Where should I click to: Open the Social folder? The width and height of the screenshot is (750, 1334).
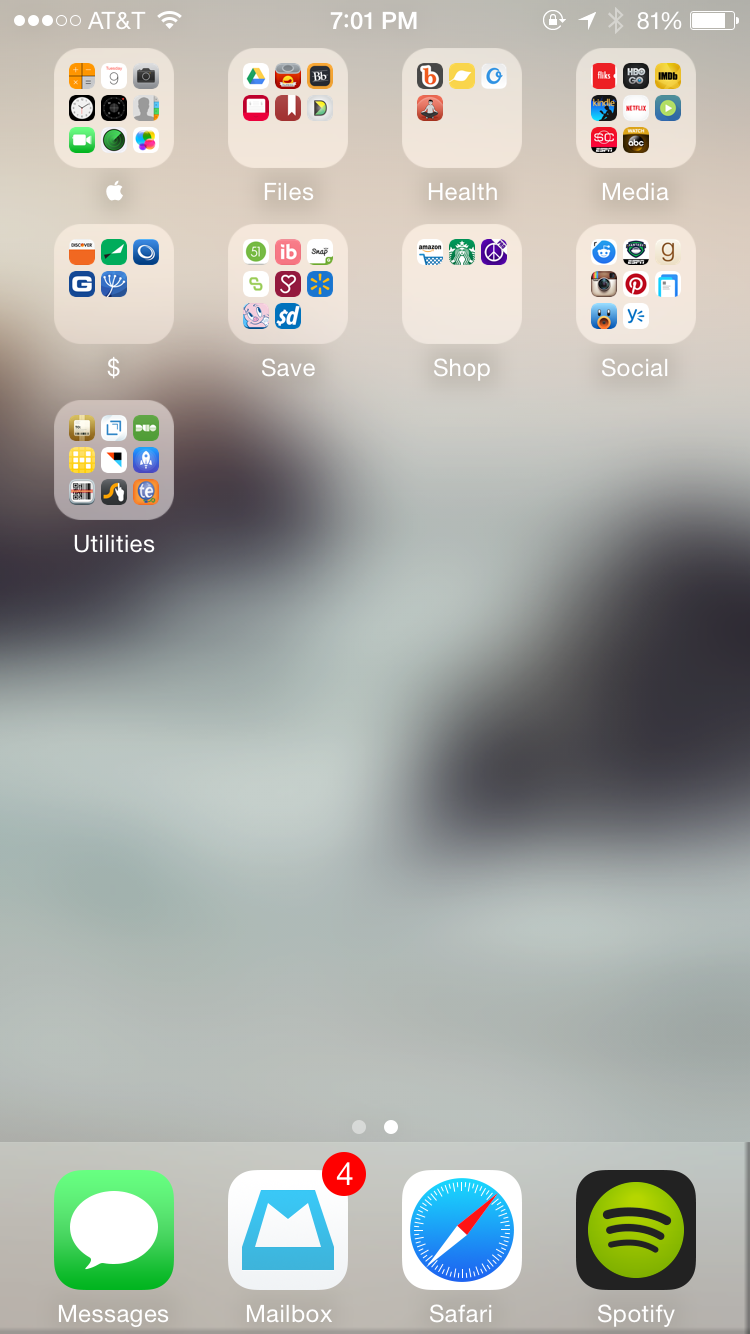click(636, 284)
